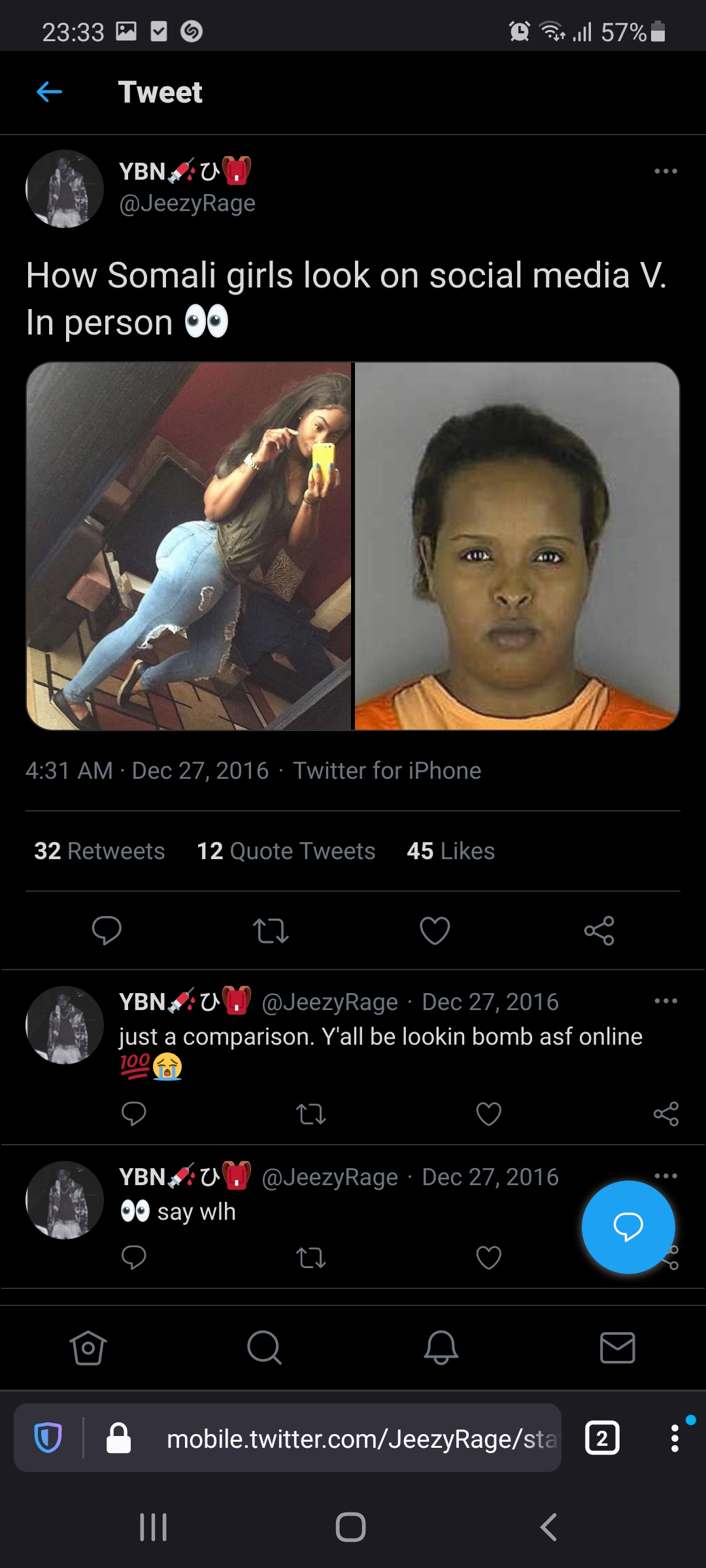Viewport: 706px width, 1568px height.
Task: Retweet the main tweet
Action: [271, 930]
